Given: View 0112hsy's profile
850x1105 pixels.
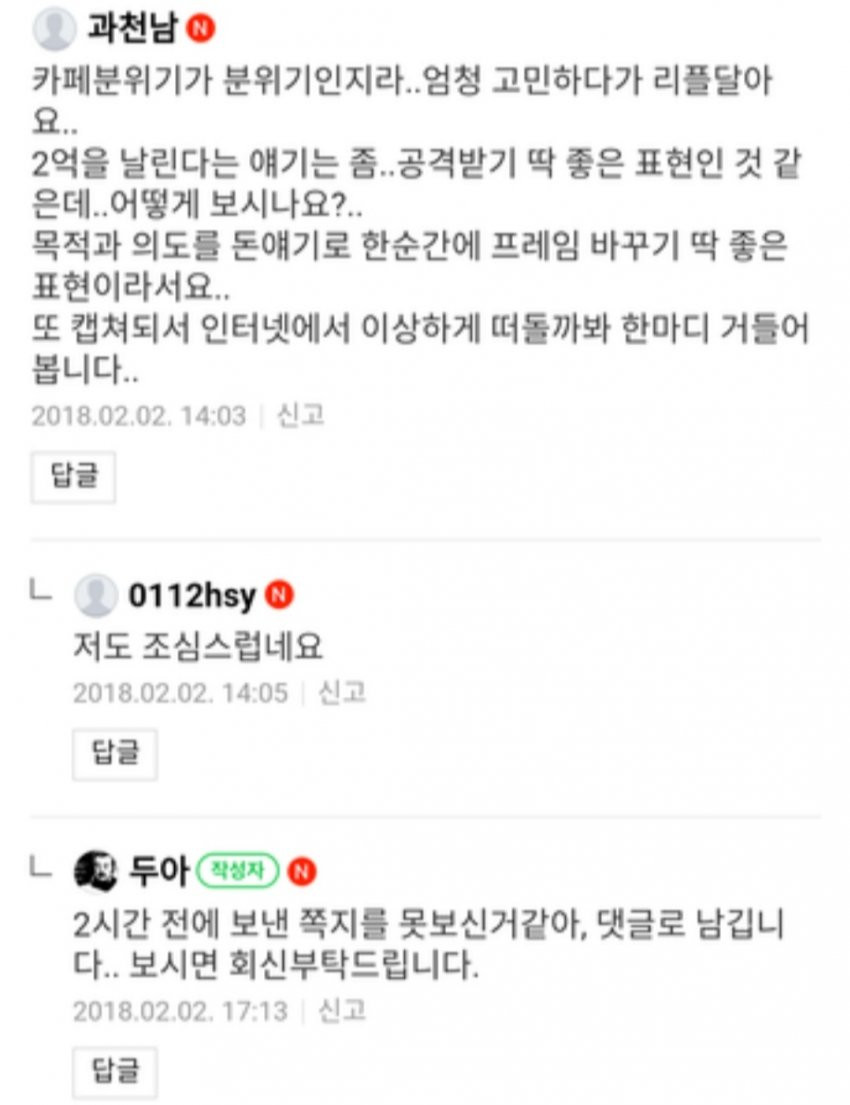Looking at the screenshot, I should pos(192,597).
